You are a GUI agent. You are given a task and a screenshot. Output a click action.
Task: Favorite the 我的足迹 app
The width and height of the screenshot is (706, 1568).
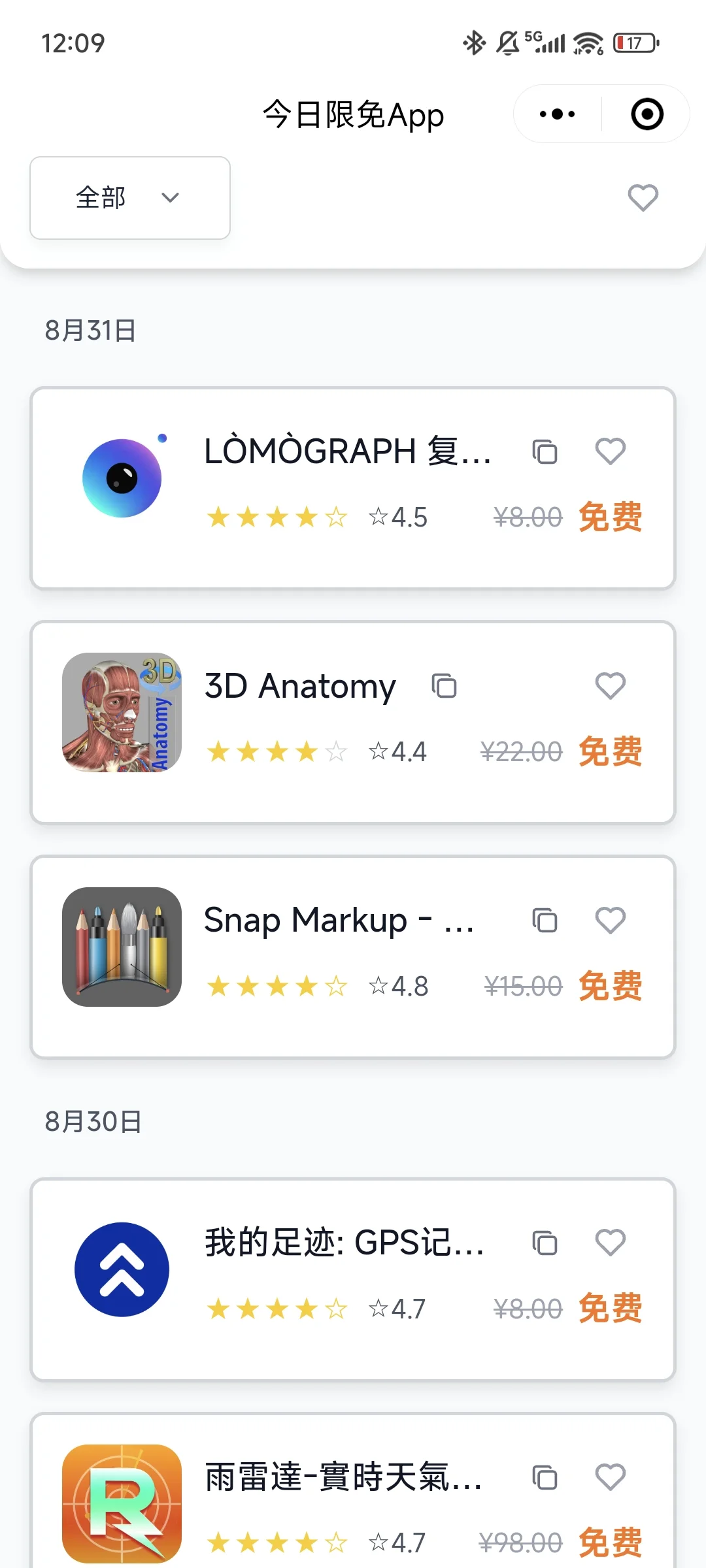(610, 1243)
